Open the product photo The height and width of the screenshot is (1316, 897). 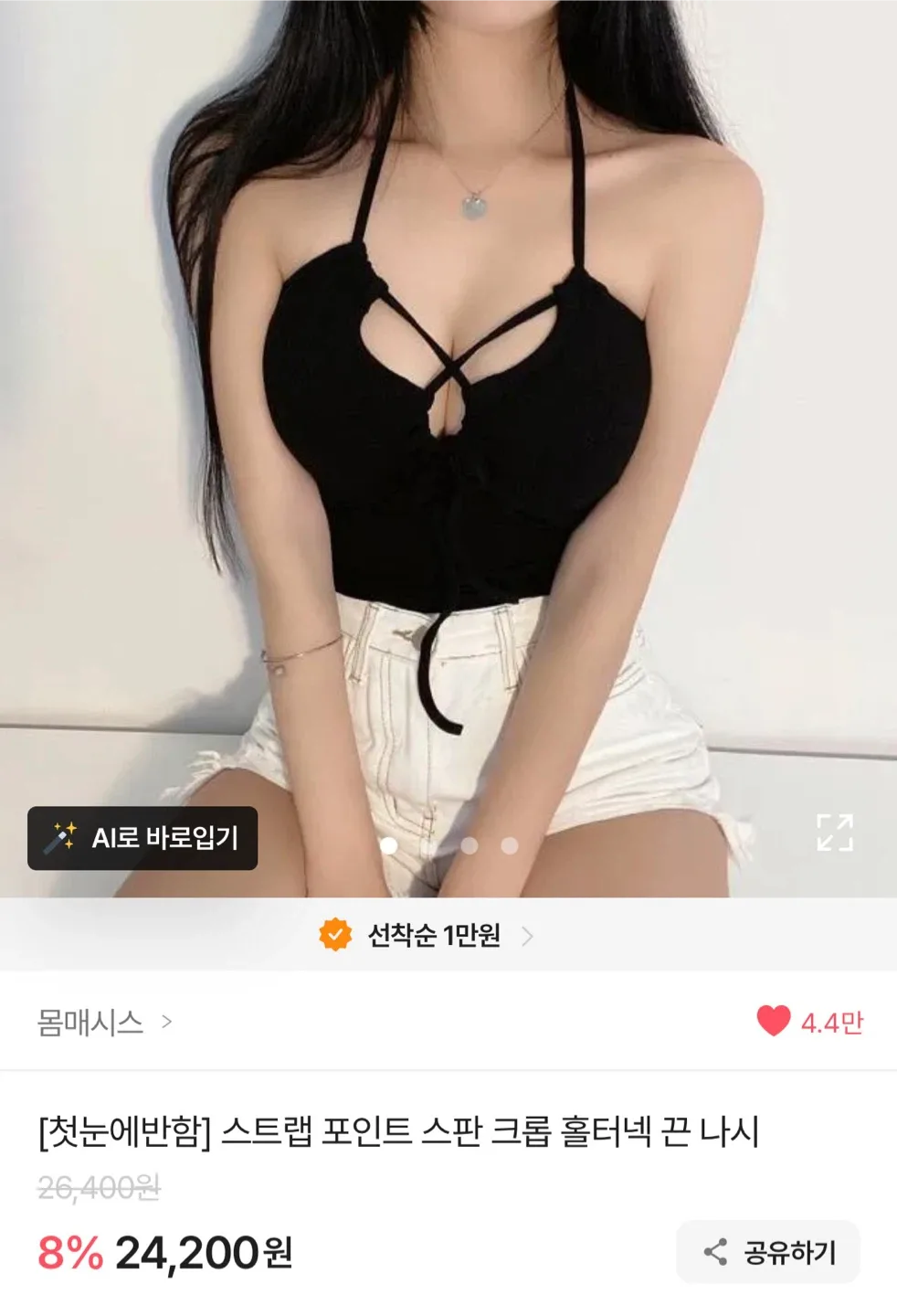click(448, 411)
